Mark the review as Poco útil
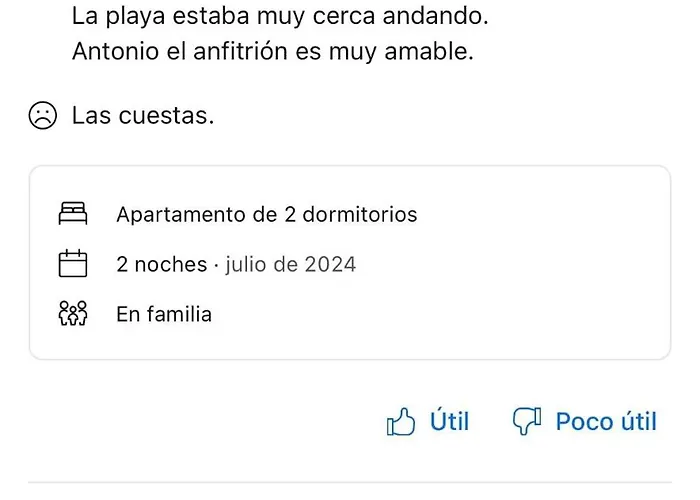The width and height of the screenshot is (700, 500). coord(585,422)
